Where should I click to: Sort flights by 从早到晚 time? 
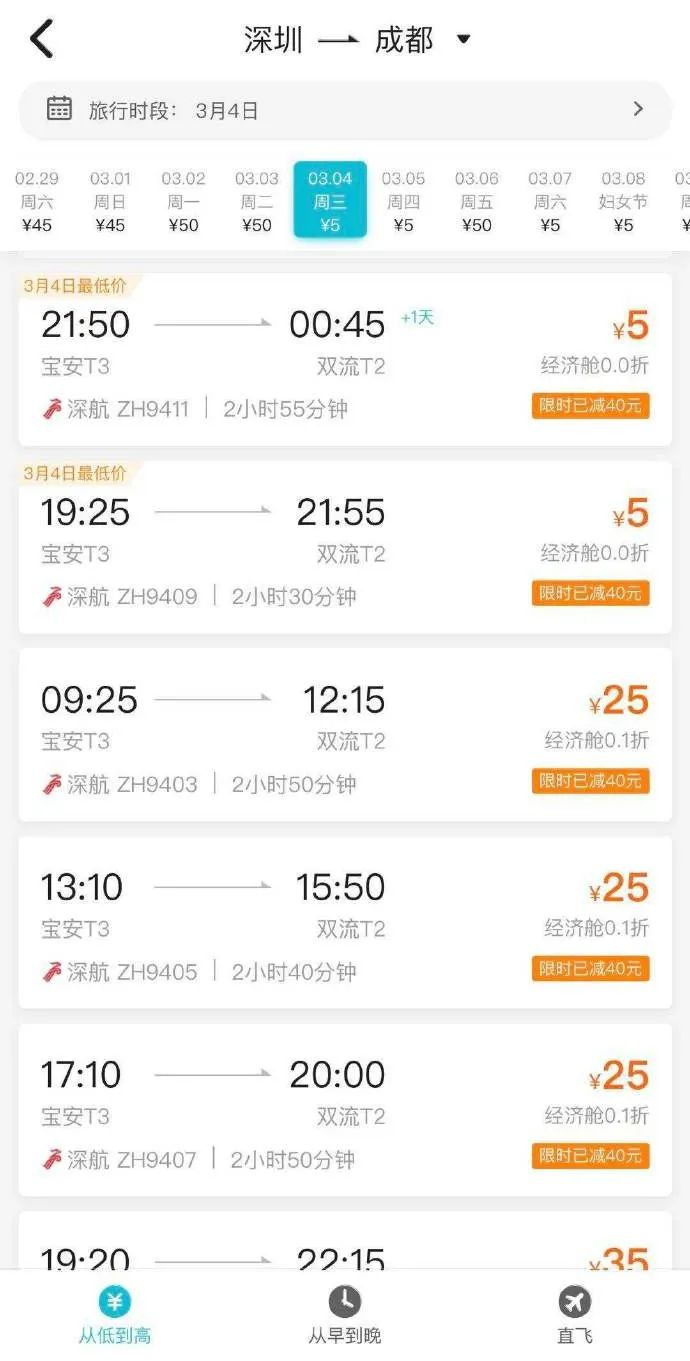(x=345, y=1315)
